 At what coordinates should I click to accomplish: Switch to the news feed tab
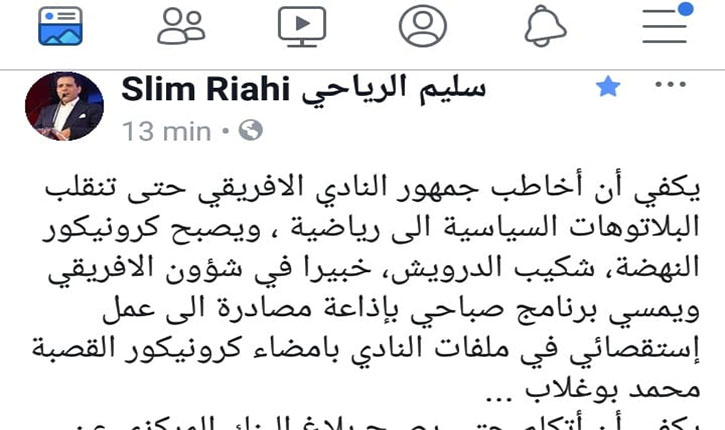(61, 25)
